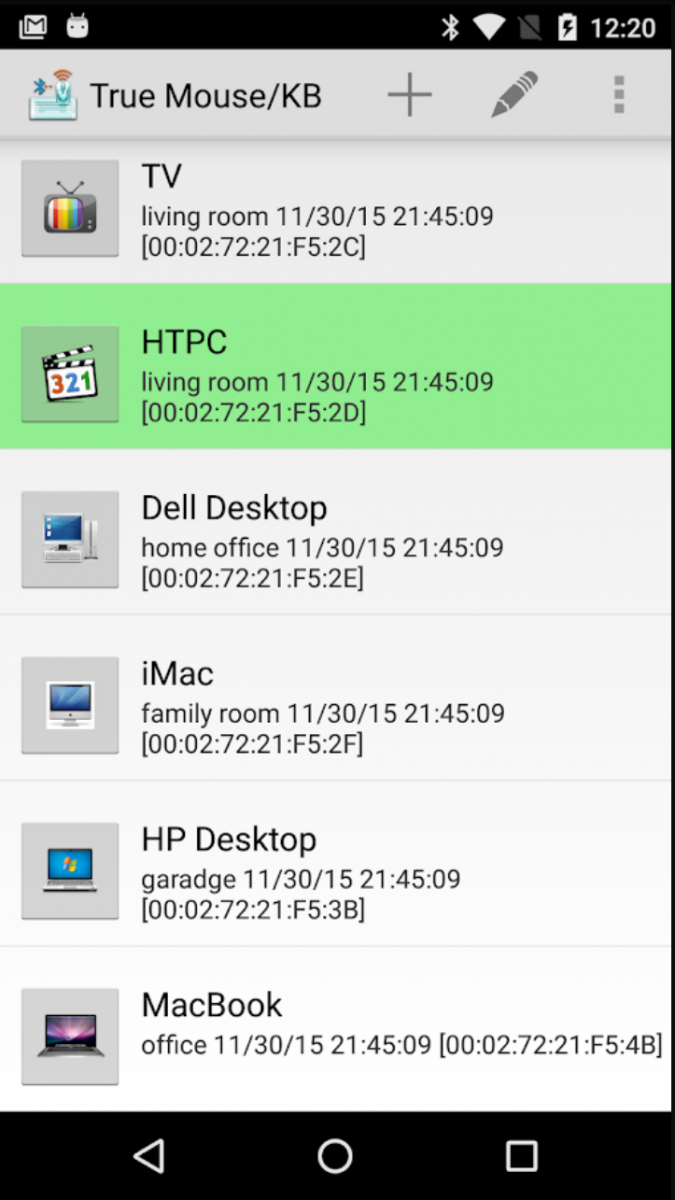Go to the home screen

click(336, 1156)
